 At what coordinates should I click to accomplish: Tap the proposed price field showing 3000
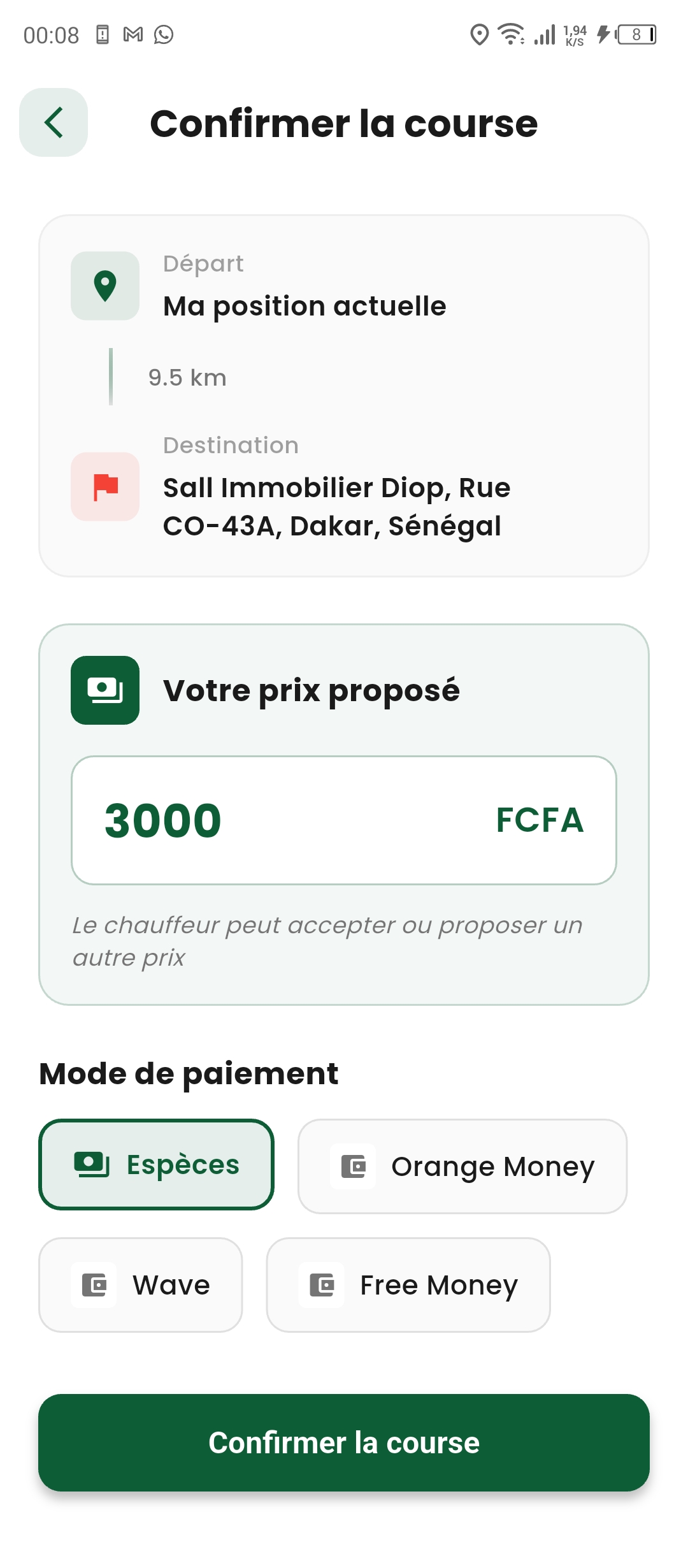tap(344, 820)
